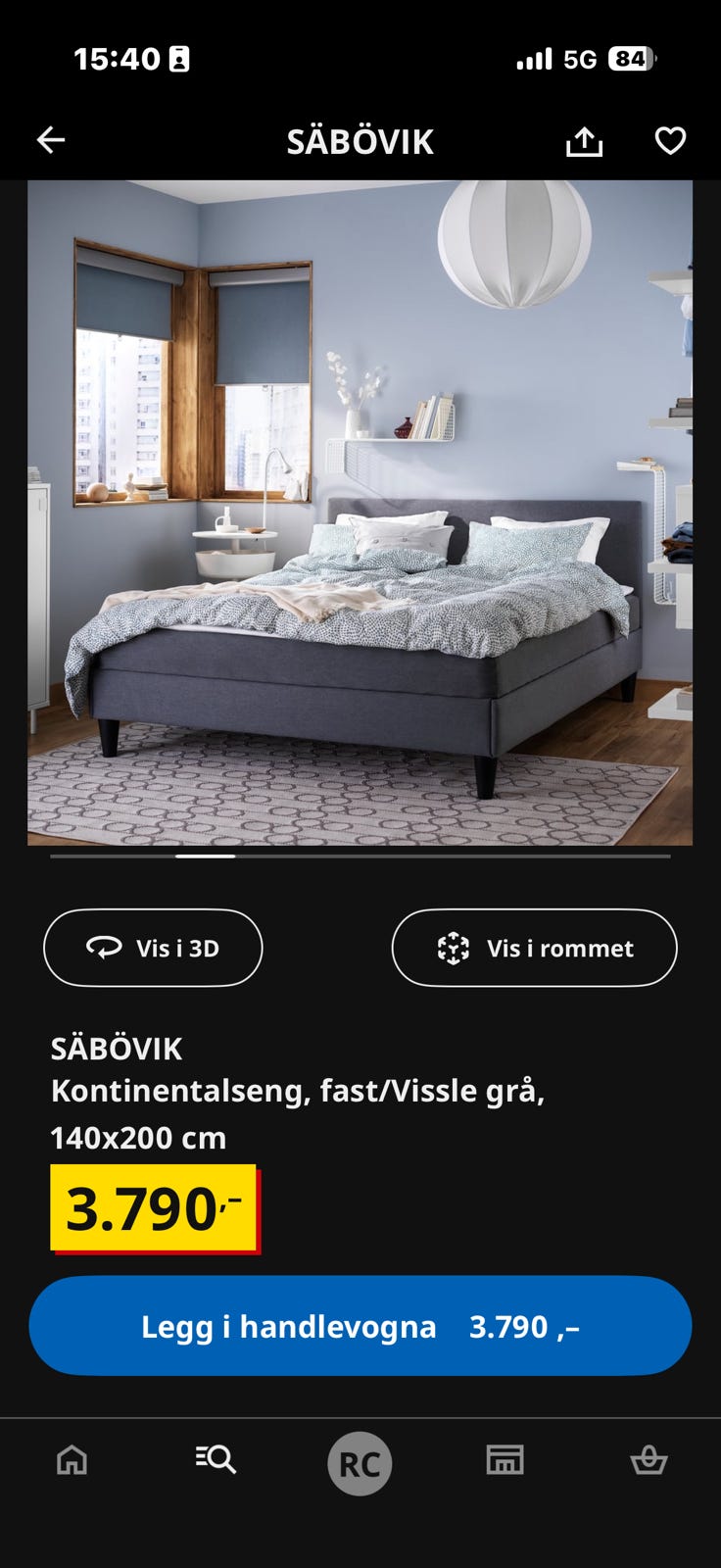Open the Home tab in bottom navigation

[72, 1460]
